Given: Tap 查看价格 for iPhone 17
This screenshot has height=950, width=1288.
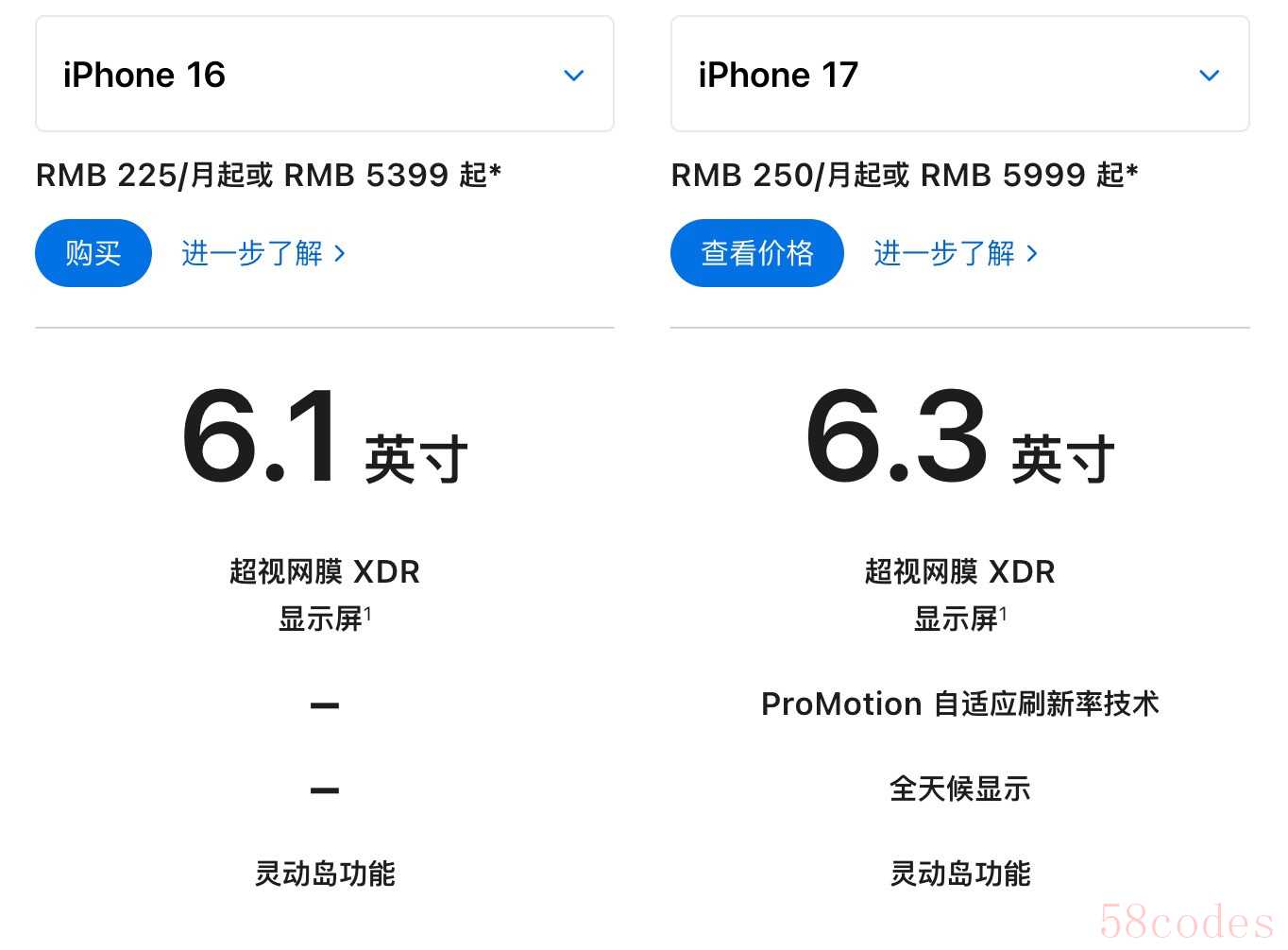Looking at the screenshot, I should [756, 253].
